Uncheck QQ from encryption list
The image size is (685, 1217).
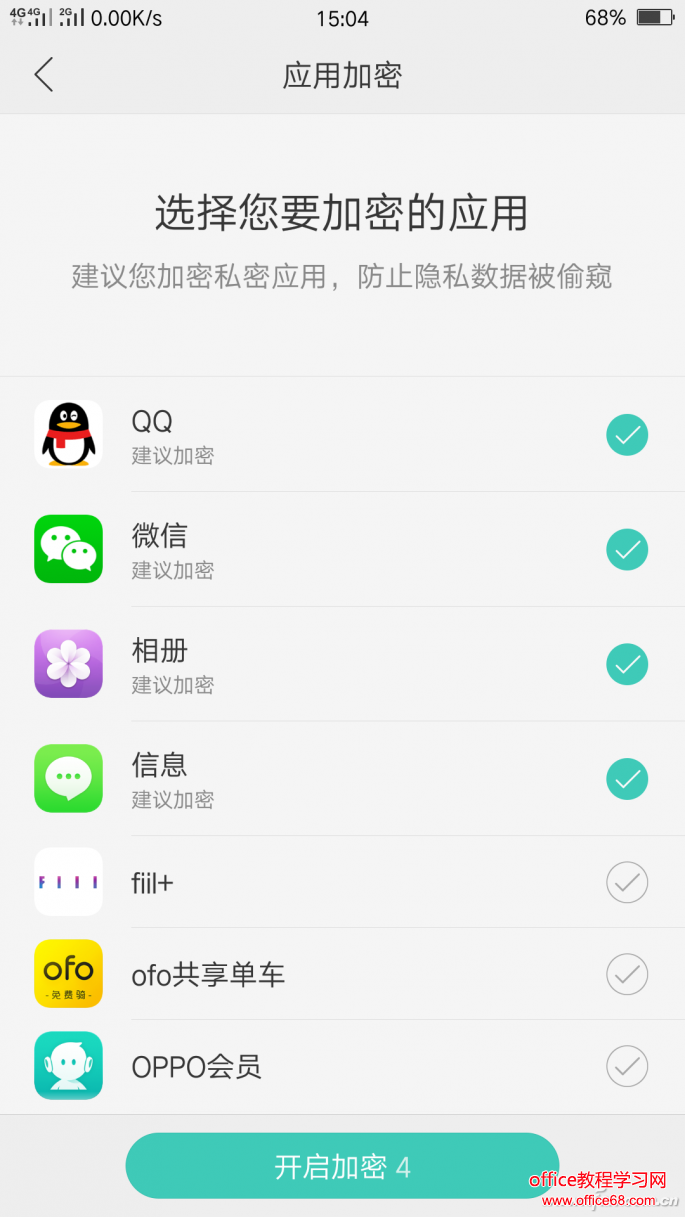[x=627, y=435]
